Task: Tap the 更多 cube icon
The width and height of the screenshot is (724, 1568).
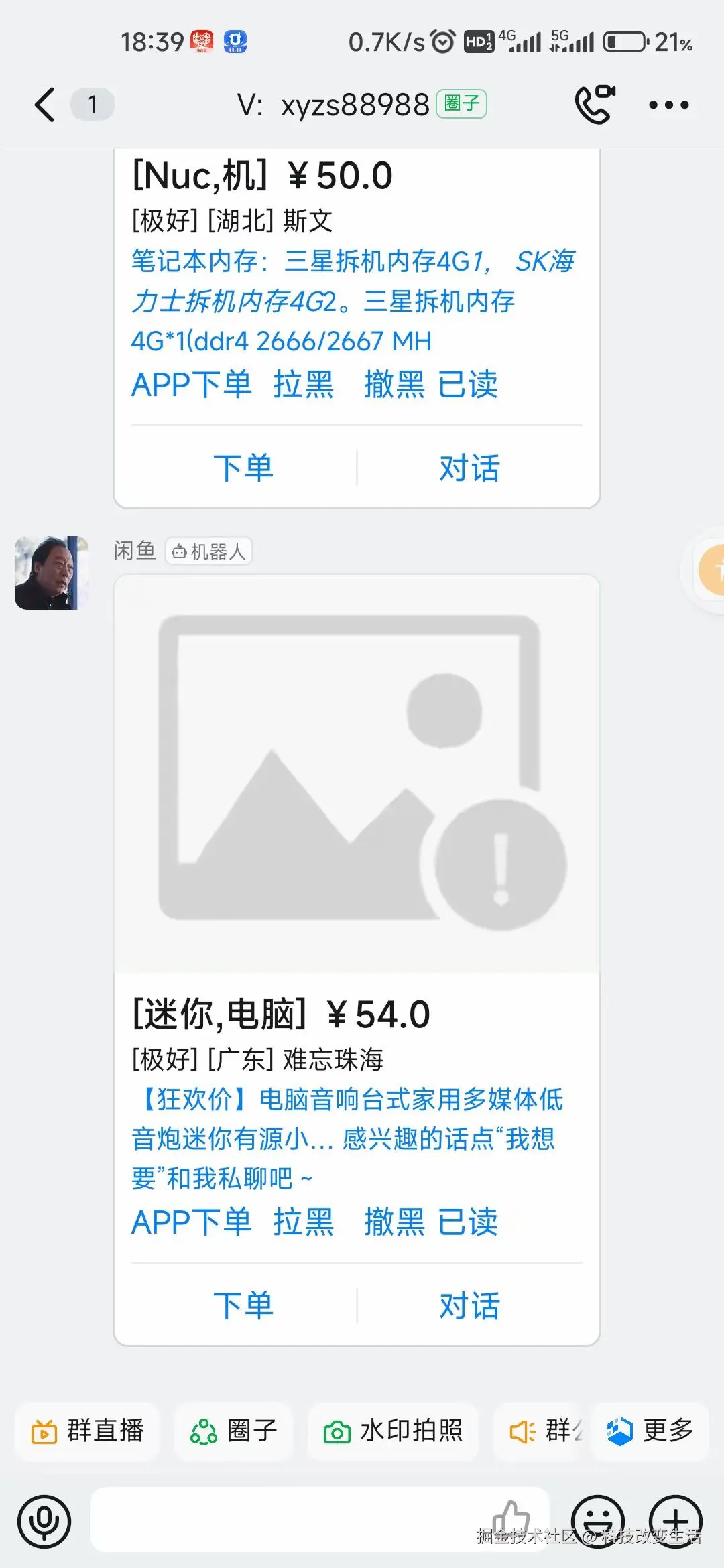Action: pos(619,1431)
